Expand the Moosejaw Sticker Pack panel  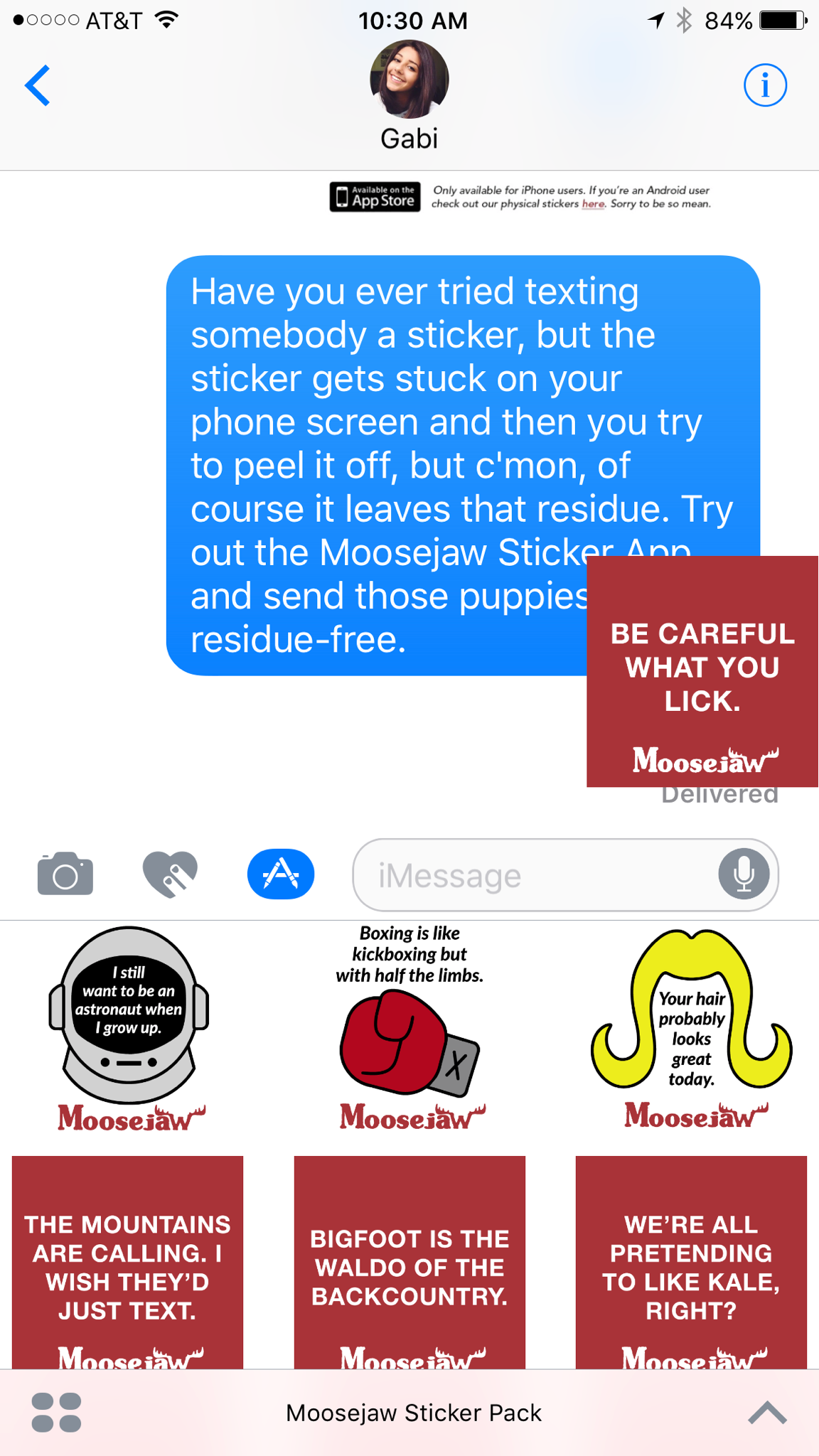pyautogui.click(x=767, y=1412)
